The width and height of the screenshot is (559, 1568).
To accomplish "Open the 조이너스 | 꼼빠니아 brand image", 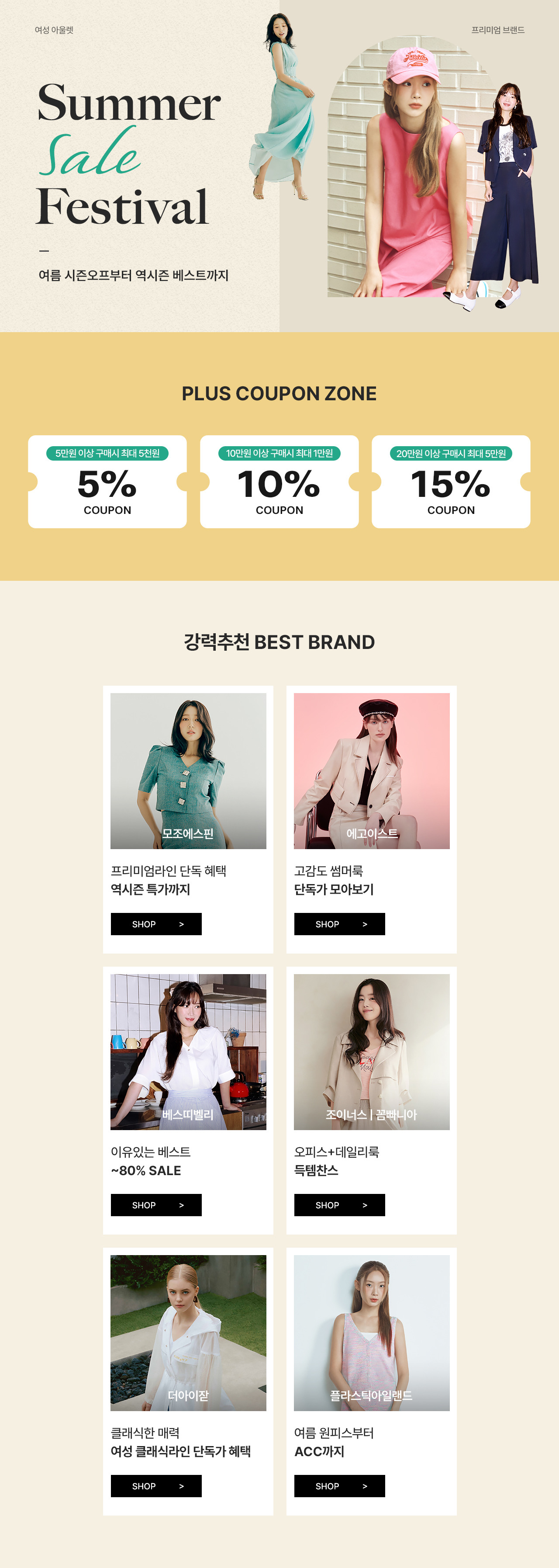I will click(x=372, y=1052).
